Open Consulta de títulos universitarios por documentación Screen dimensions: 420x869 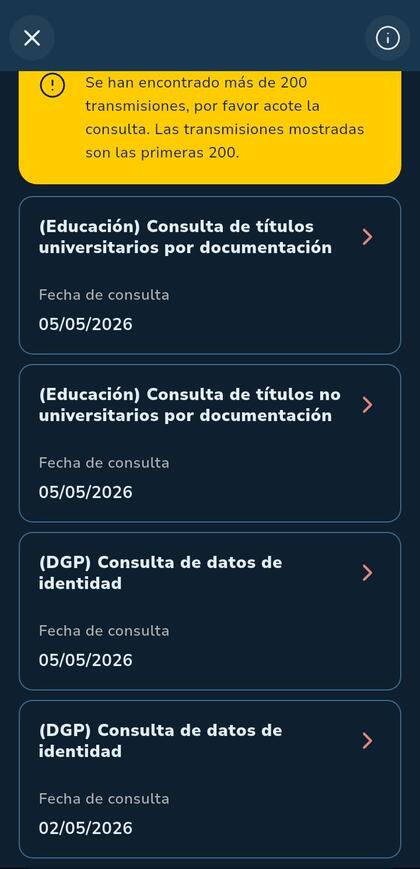pos(210,275)
